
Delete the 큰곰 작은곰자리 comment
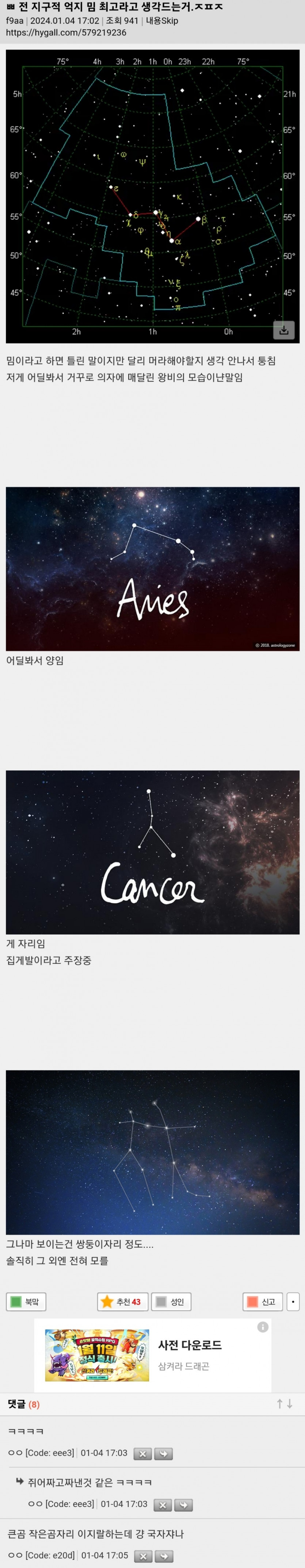point(143,1556)
